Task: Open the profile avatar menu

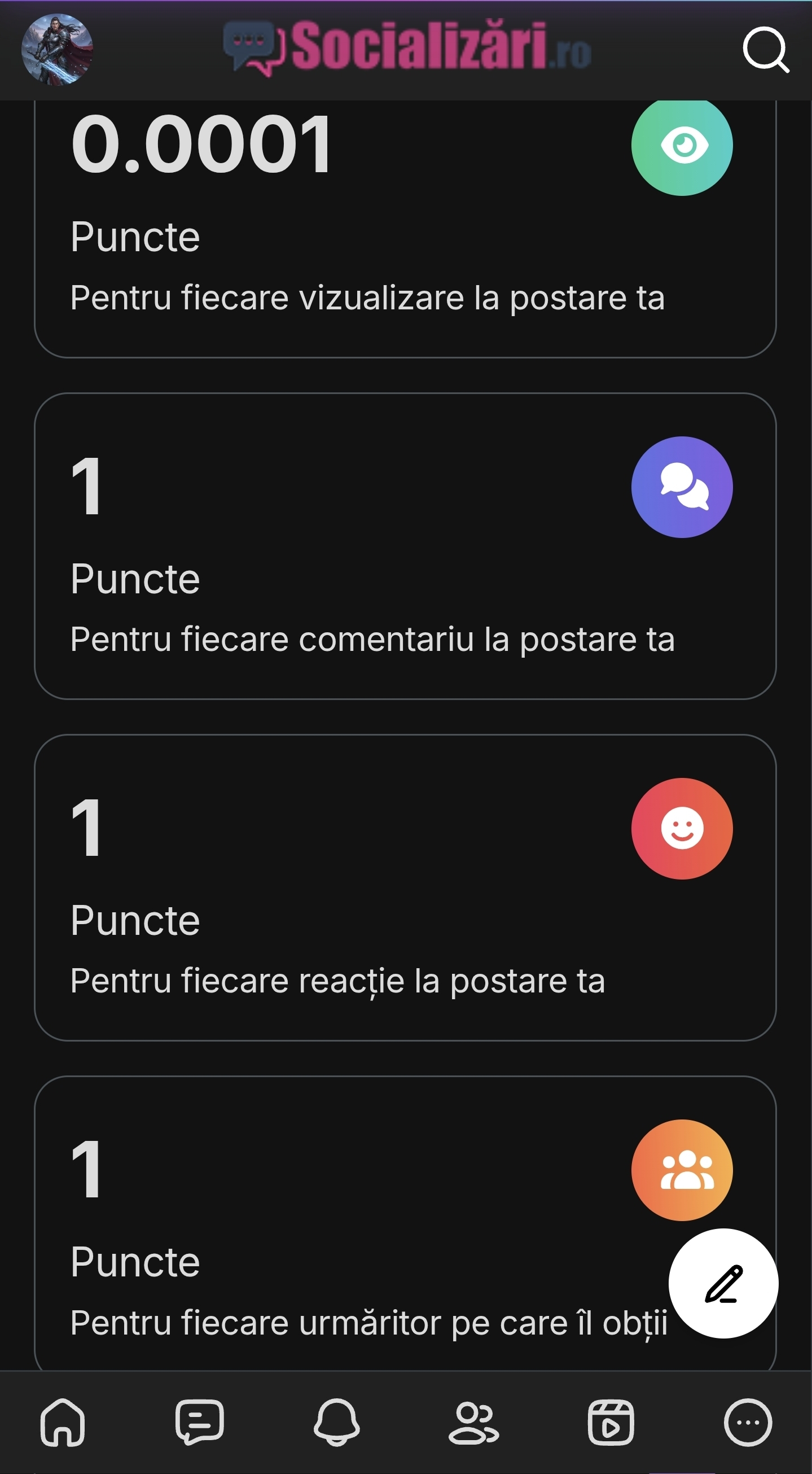Action: [x=57, y=49]
